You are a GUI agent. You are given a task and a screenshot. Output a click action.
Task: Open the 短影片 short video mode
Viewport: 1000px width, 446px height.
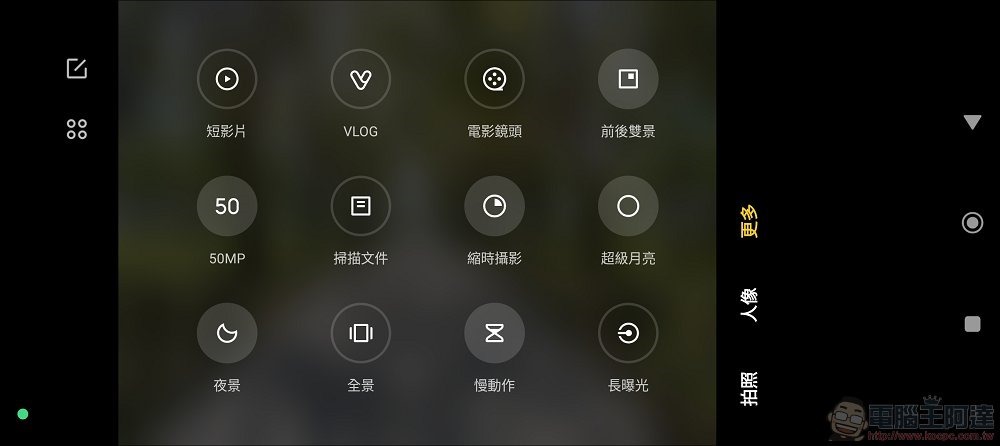227,79
